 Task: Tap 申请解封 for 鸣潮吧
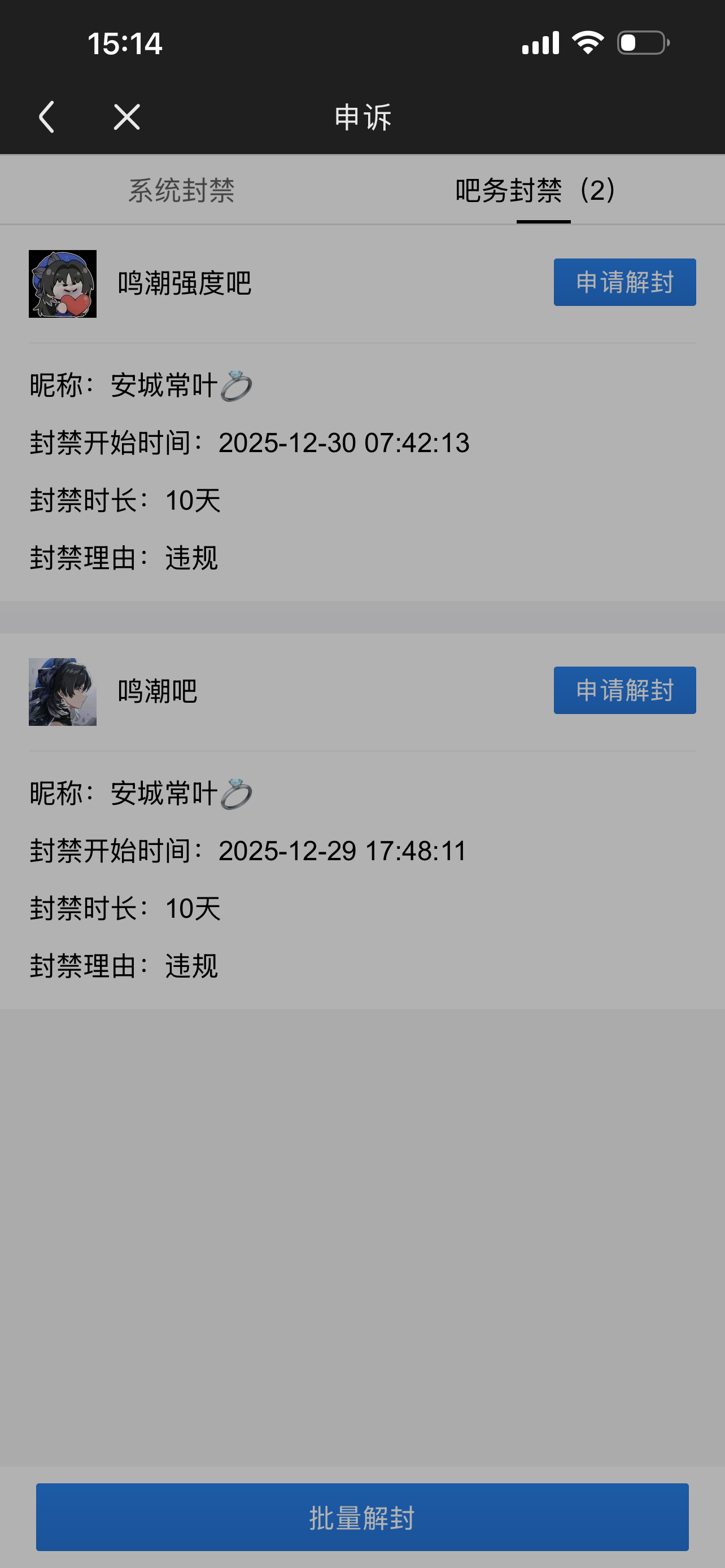point(624,690)
